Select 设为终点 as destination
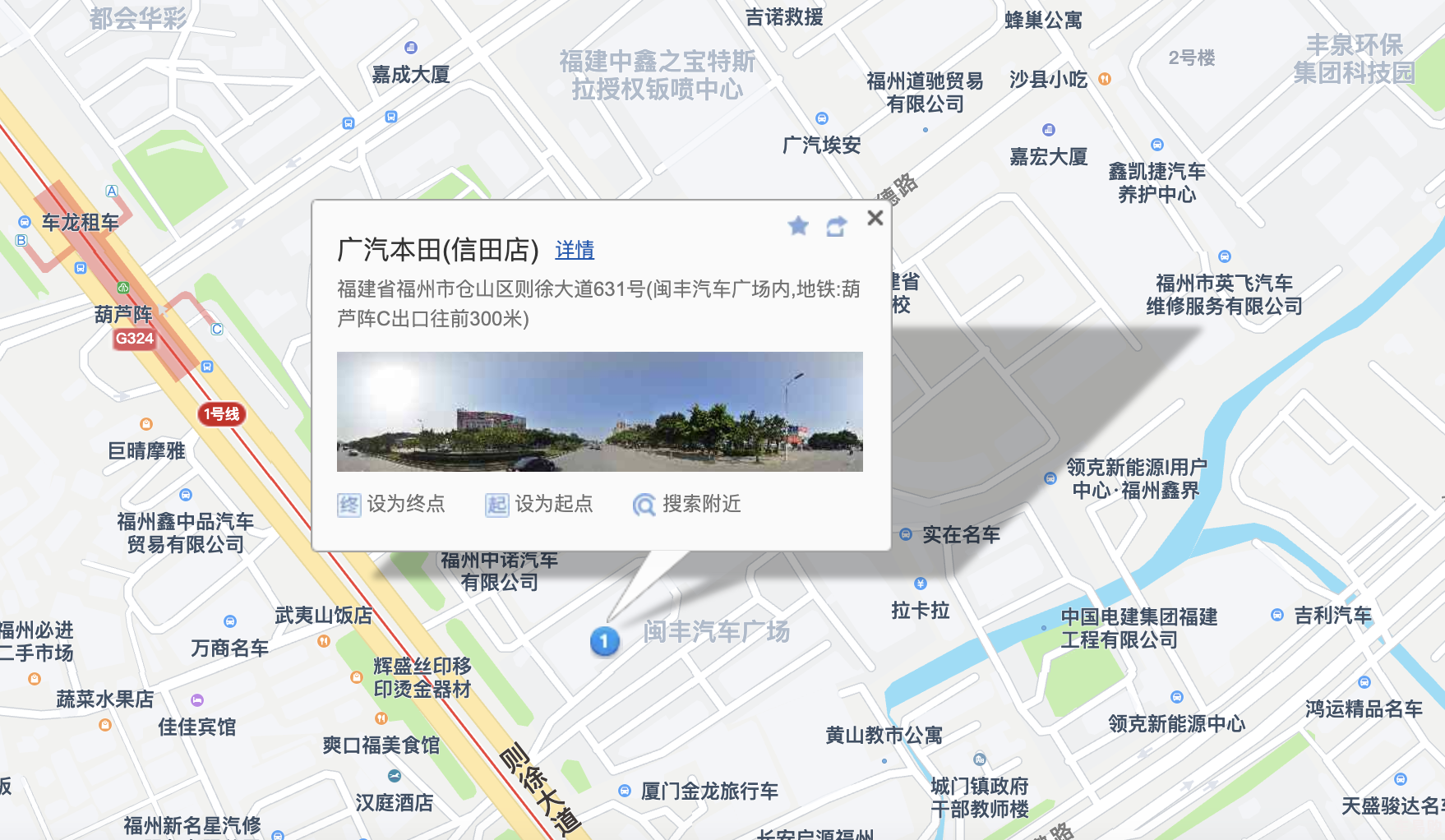Image resolution: width=1445 pixels, height=840 pixels. click(391, 504)
